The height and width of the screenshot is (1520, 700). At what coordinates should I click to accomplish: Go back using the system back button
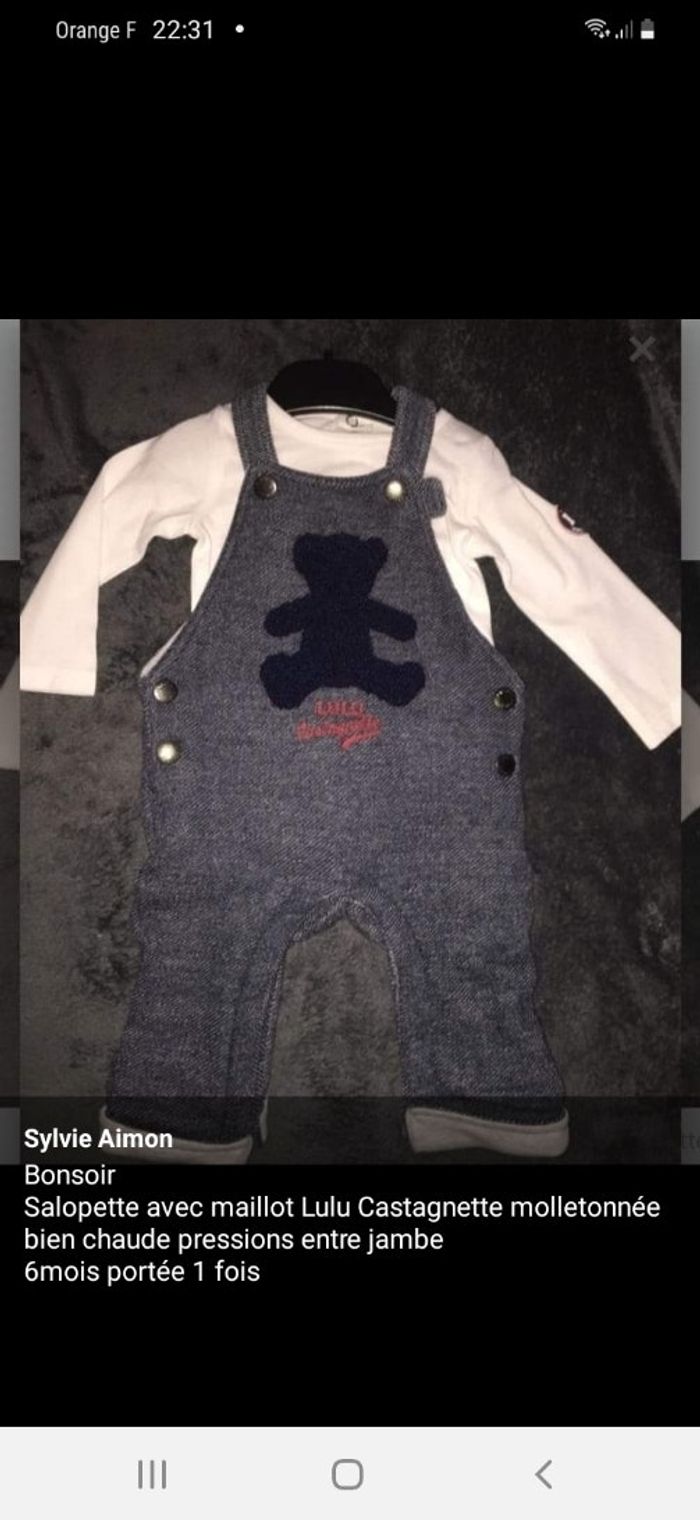tap(543, 1474)
